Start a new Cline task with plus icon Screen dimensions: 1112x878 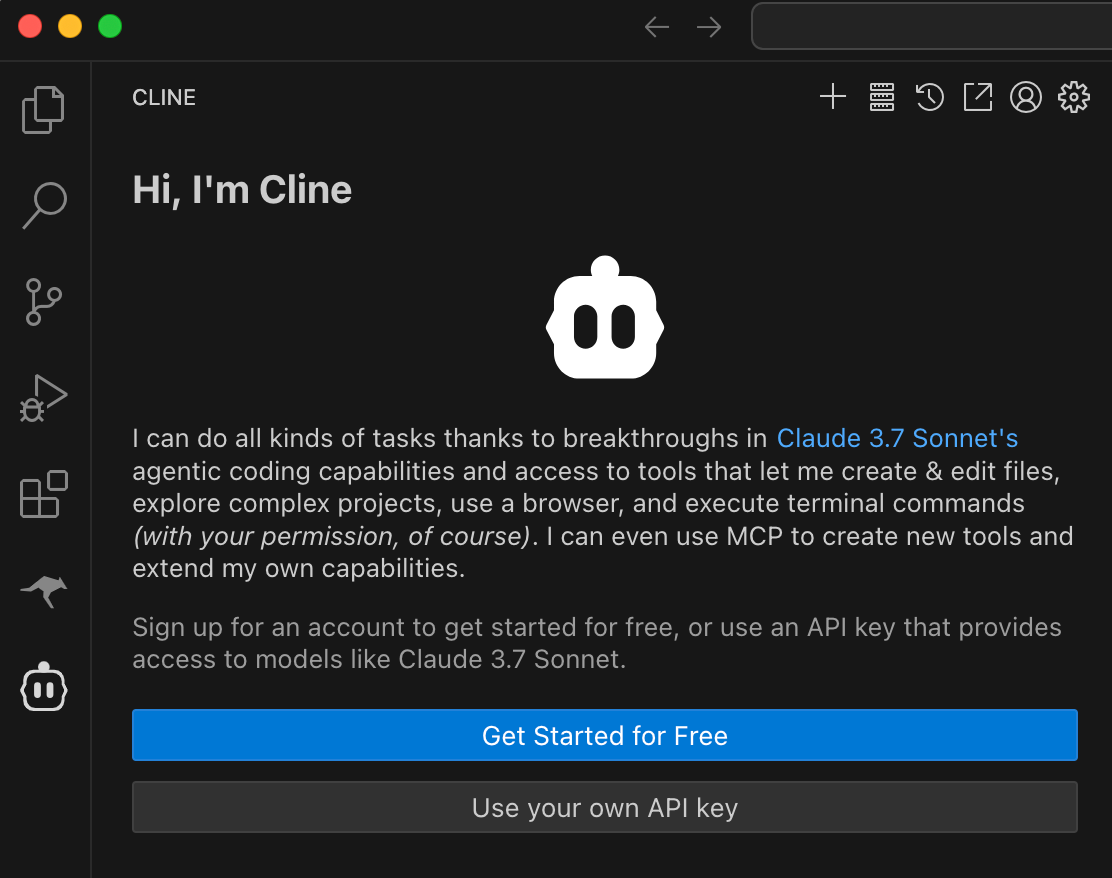(x=832, y=97)
